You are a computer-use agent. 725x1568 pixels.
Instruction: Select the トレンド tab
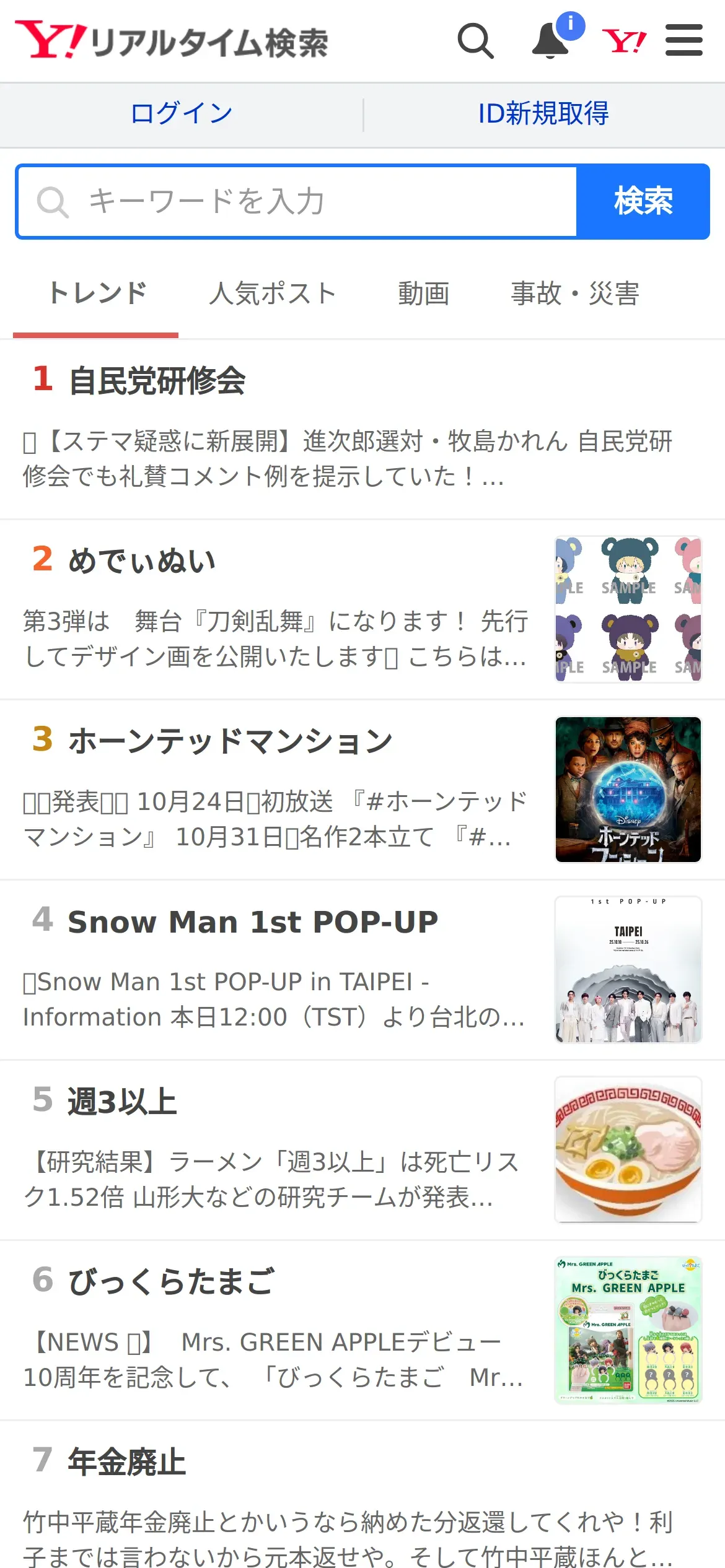pos(97,294)
